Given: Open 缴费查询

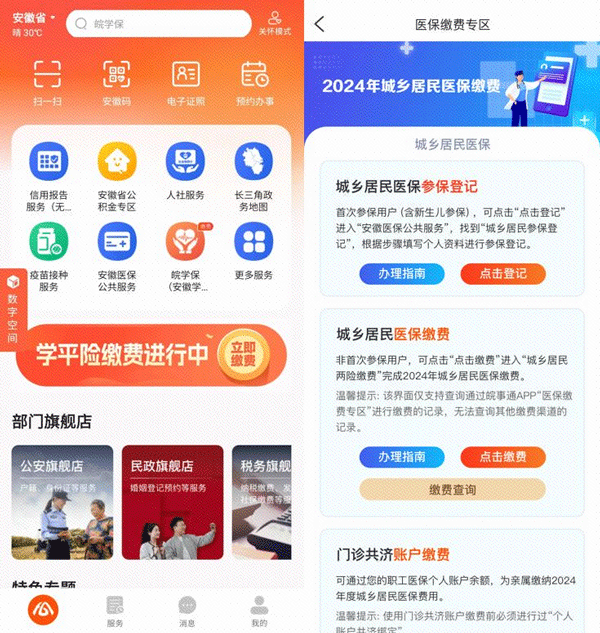Looking at the screenshot, I should click(452, 490).
